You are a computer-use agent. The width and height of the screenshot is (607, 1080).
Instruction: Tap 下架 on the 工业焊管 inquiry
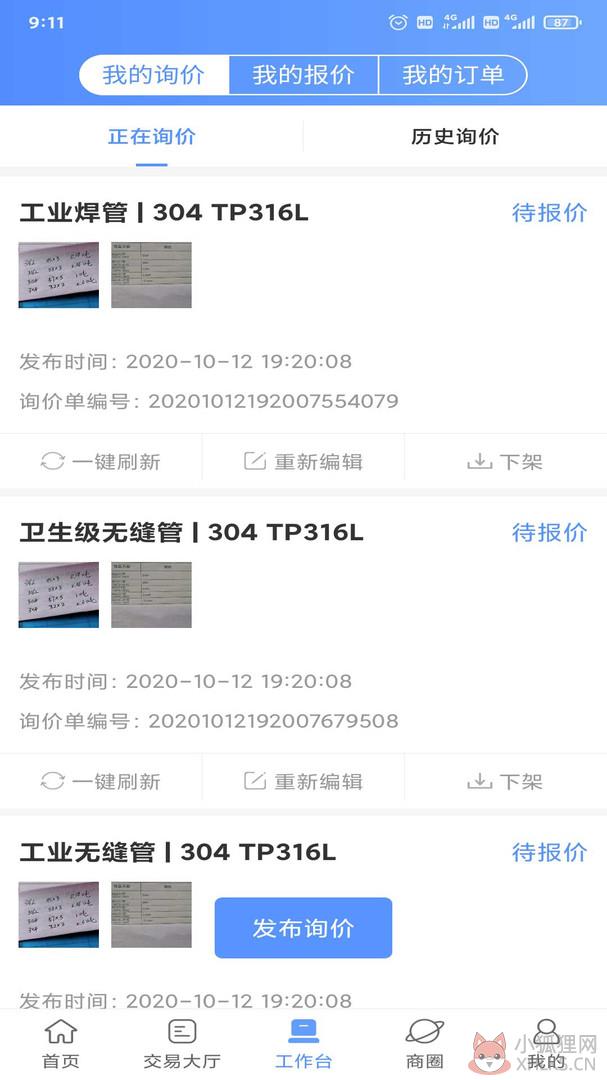coord(506,461)
